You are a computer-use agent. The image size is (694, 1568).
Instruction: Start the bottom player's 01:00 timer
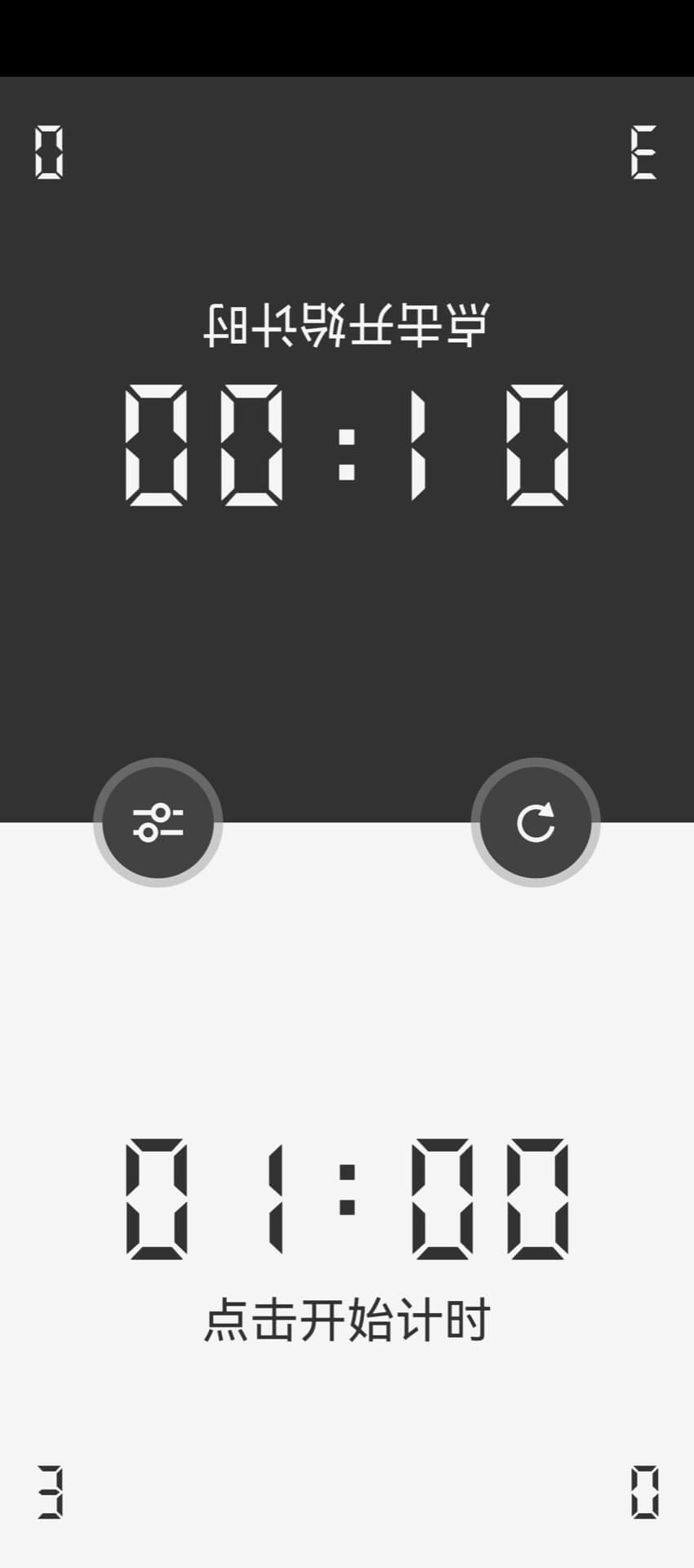(347, 1198)
